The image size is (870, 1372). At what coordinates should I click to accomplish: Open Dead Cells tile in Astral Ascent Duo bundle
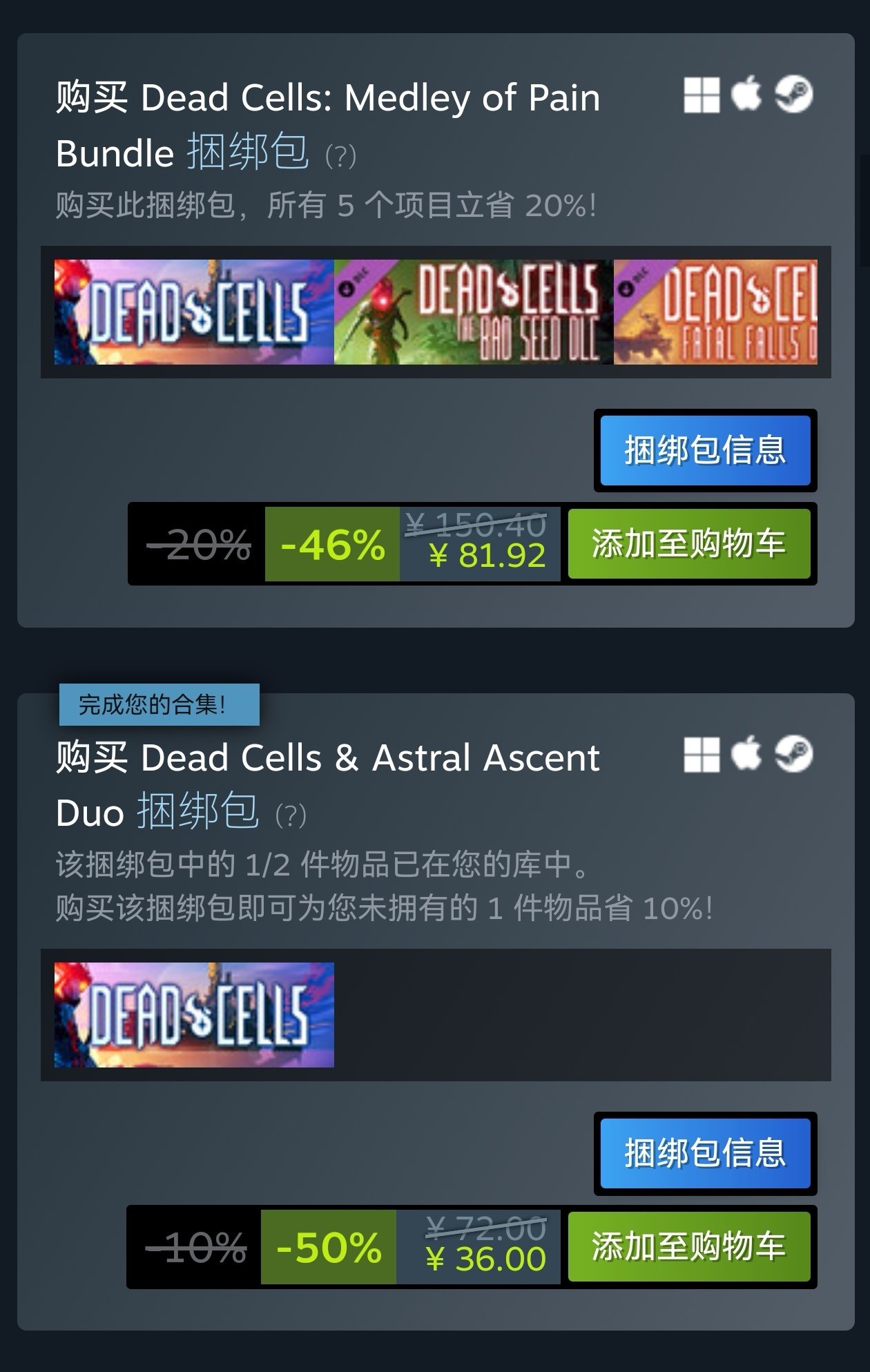(194, 1015)
